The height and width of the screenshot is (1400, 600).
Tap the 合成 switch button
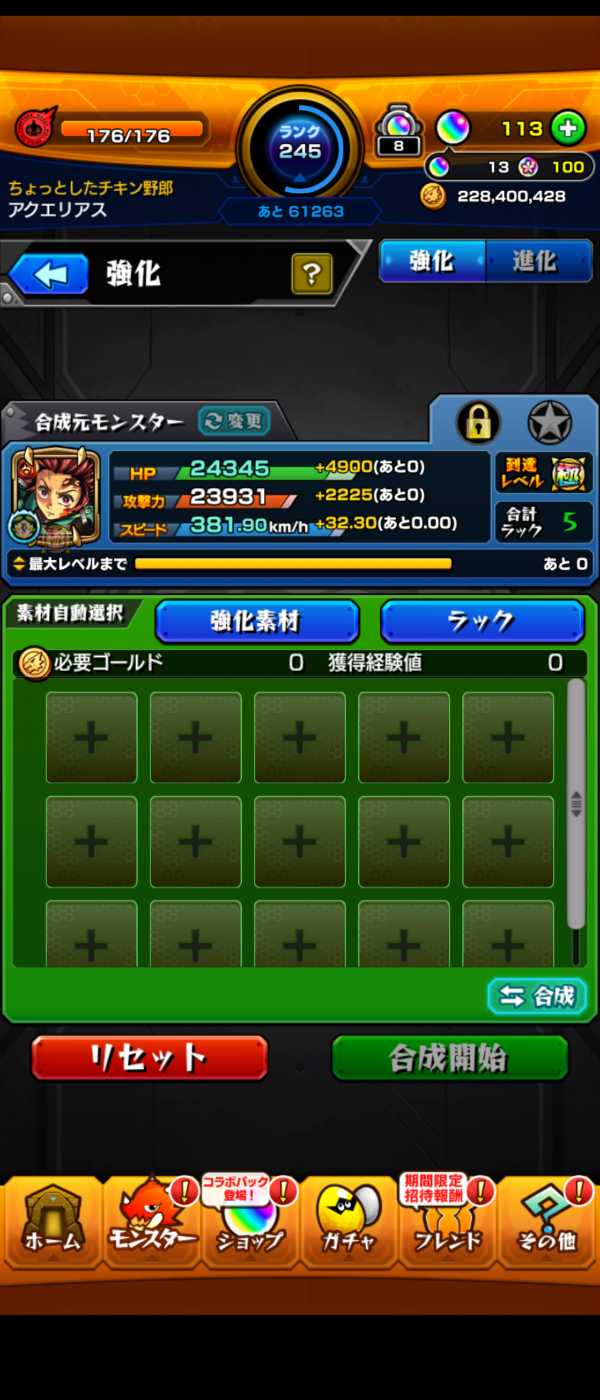click(537, 996)
